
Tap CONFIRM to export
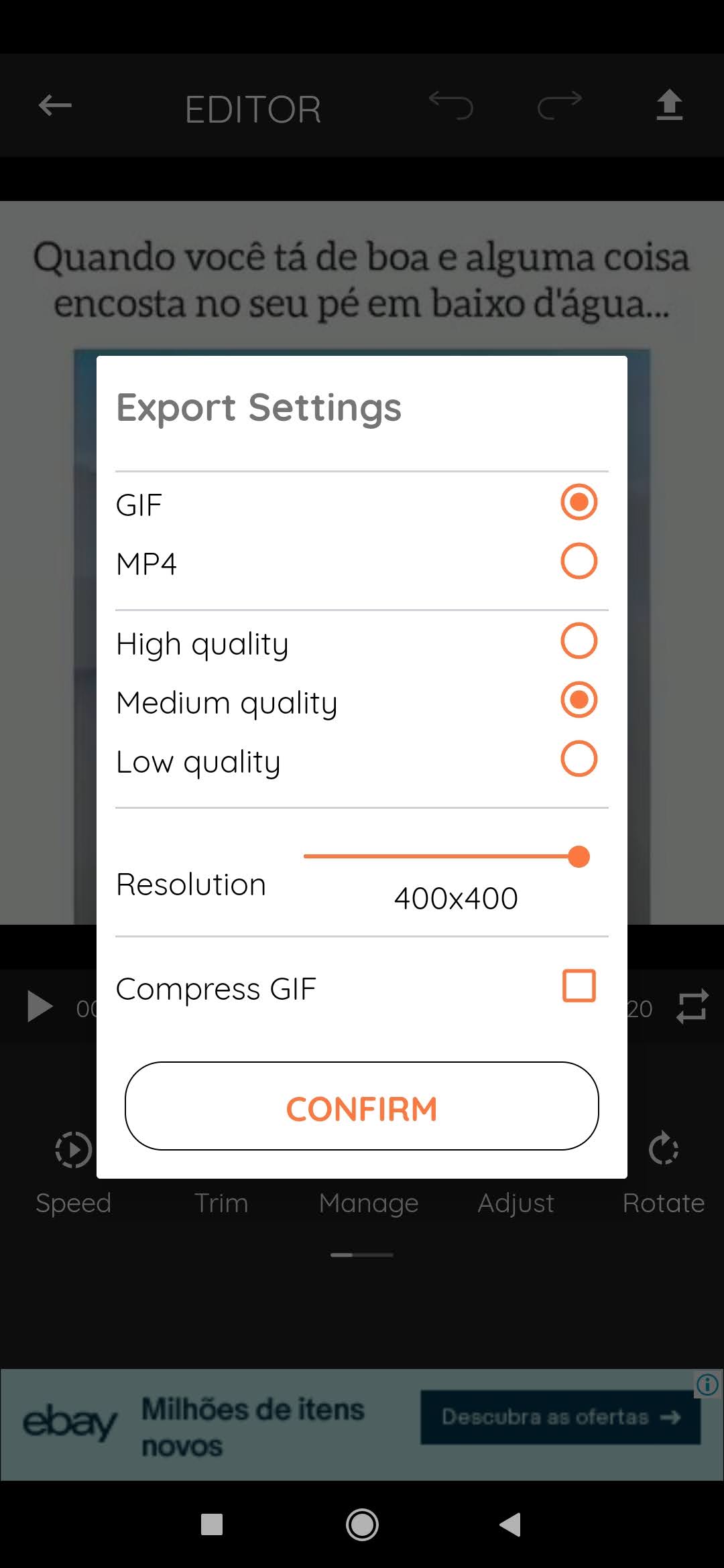361,1108
